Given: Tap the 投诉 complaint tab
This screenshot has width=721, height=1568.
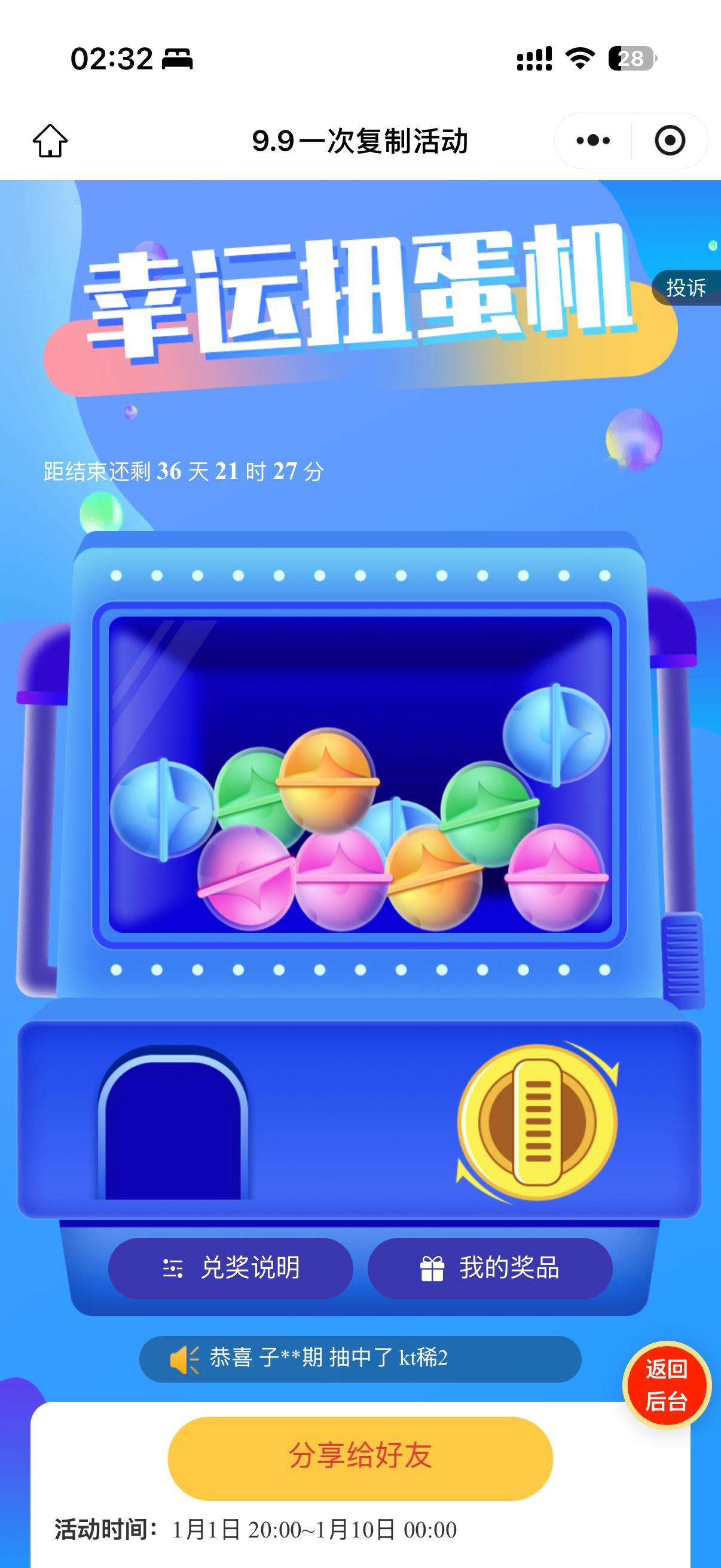Looking at the screenshot, I should point(686,287).
